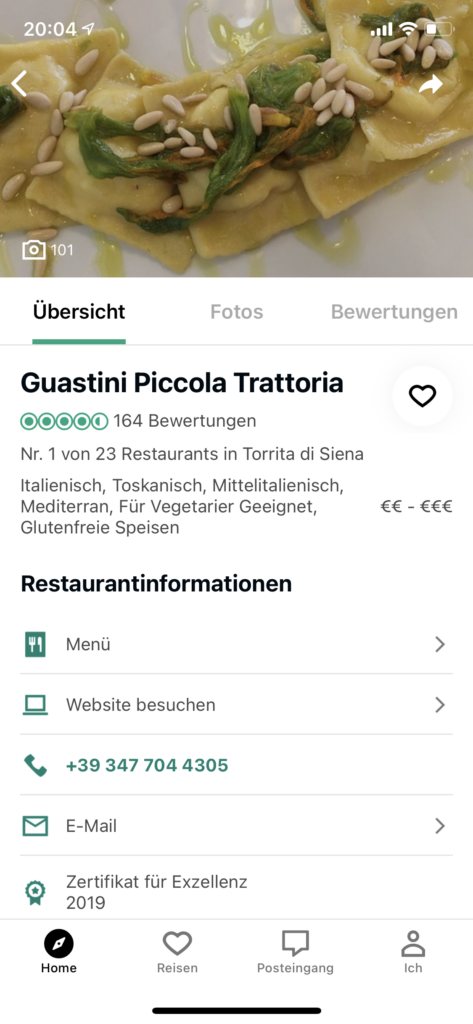This screenshot has width=473, height=1024.
Task: Open the Ich profile tab
Action: 413,952
